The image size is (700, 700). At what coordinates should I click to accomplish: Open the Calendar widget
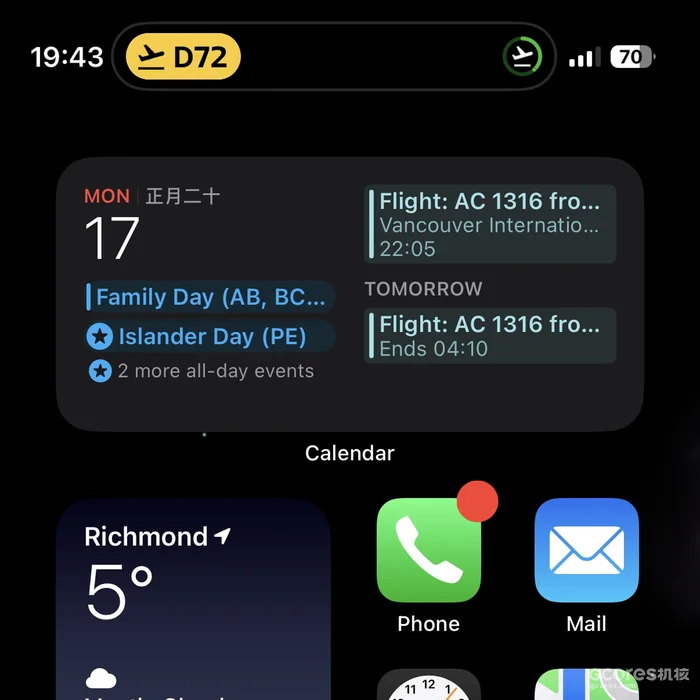[349, 295]
